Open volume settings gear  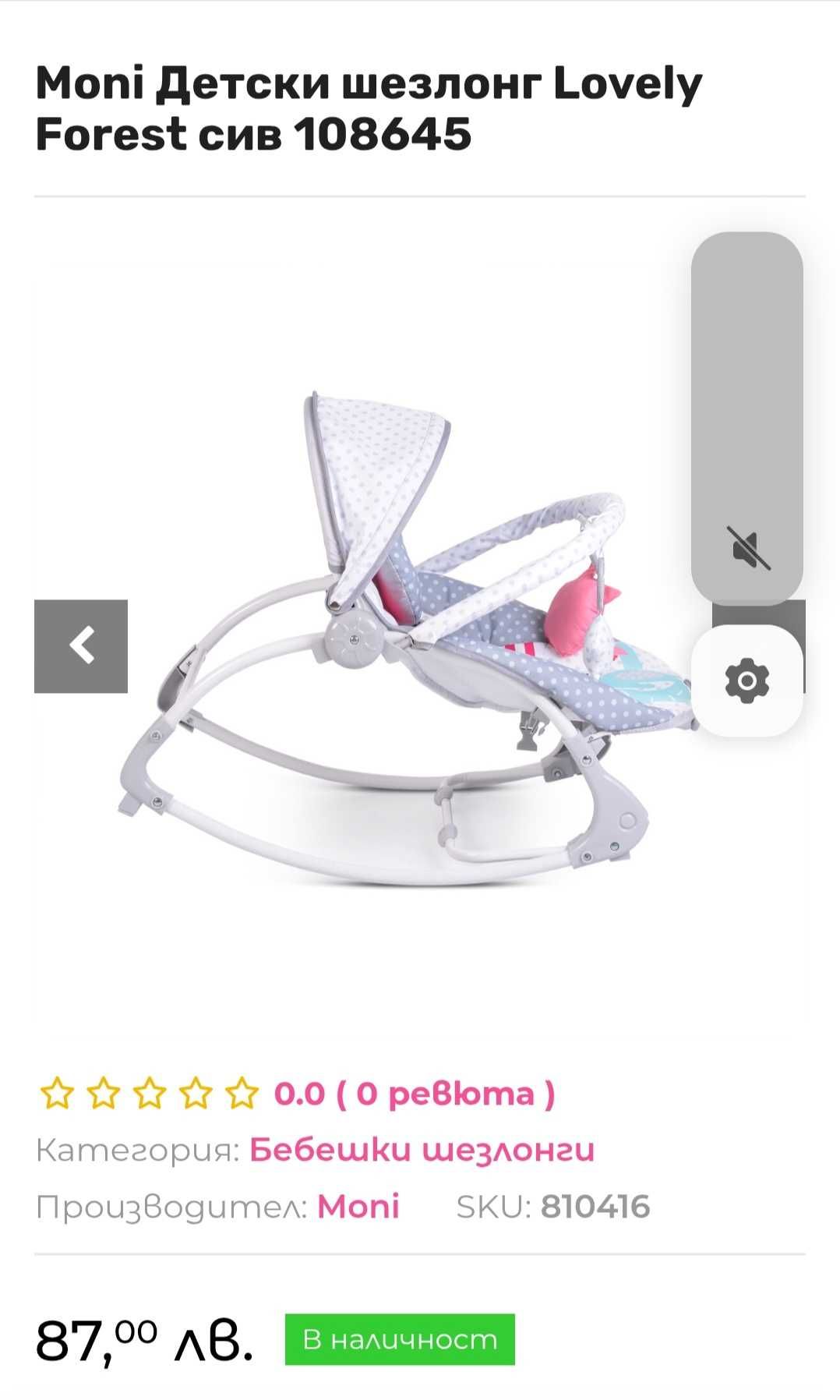click(746, 681)
